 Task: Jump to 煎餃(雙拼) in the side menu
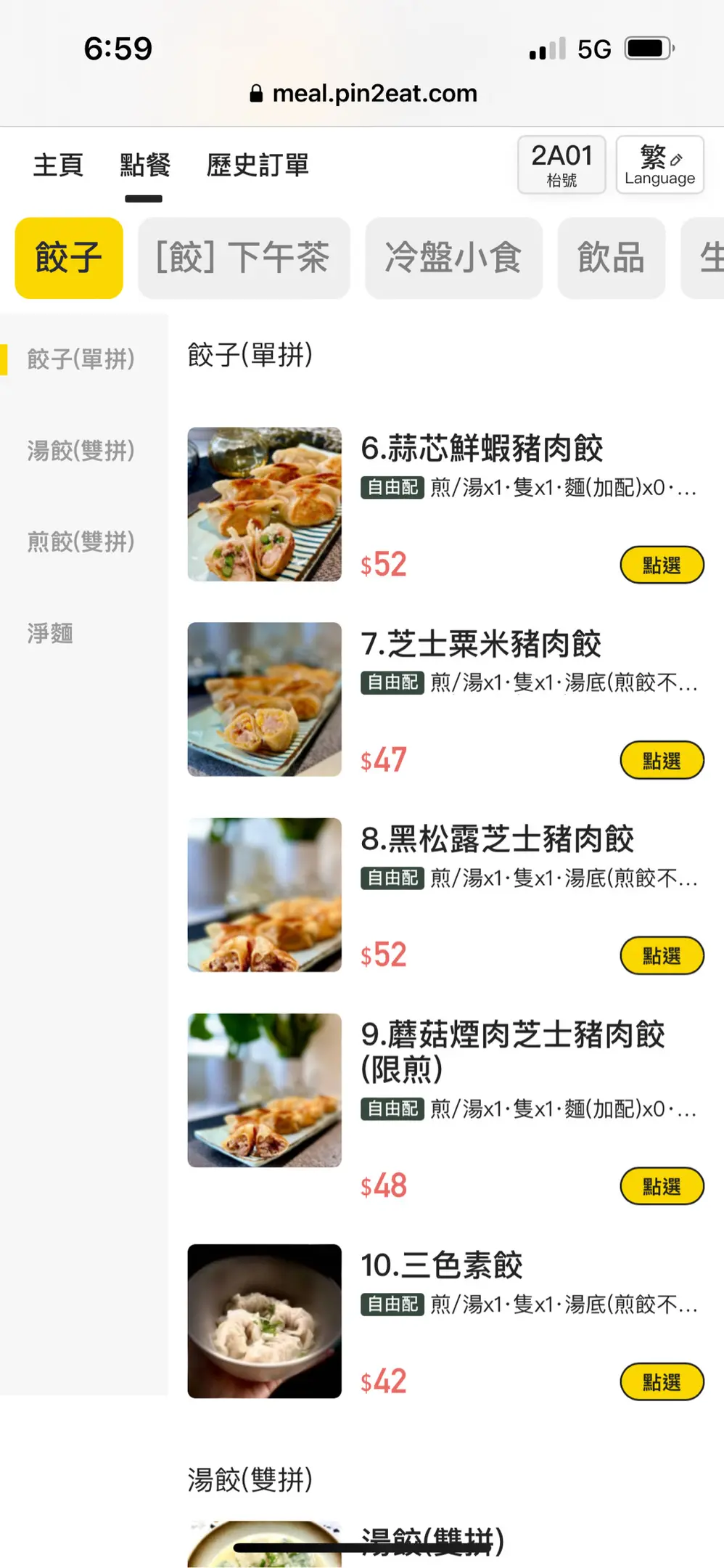[x=81, y=542]
